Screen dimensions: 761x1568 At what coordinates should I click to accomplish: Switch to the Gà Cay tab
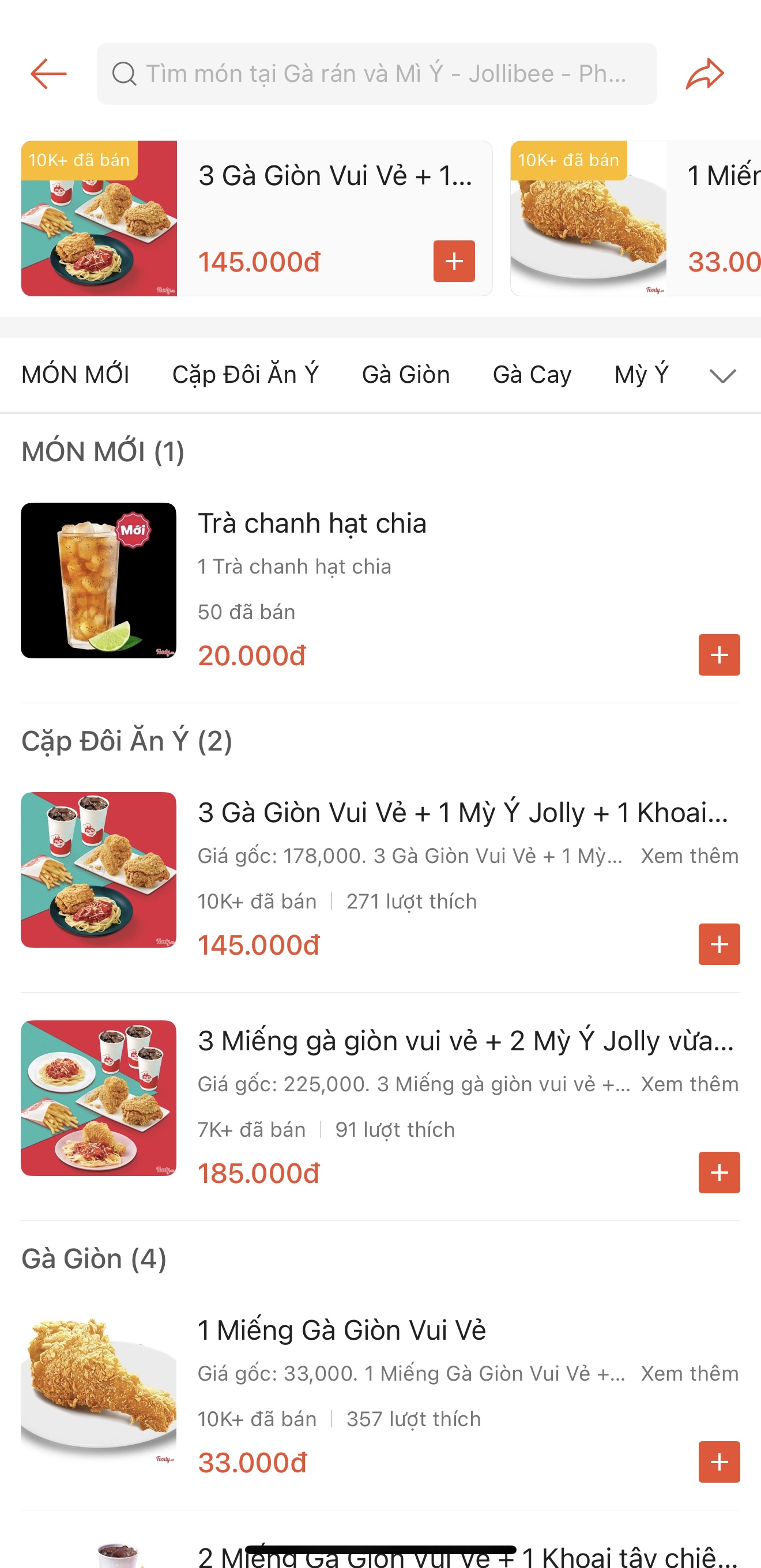(532, 374)
